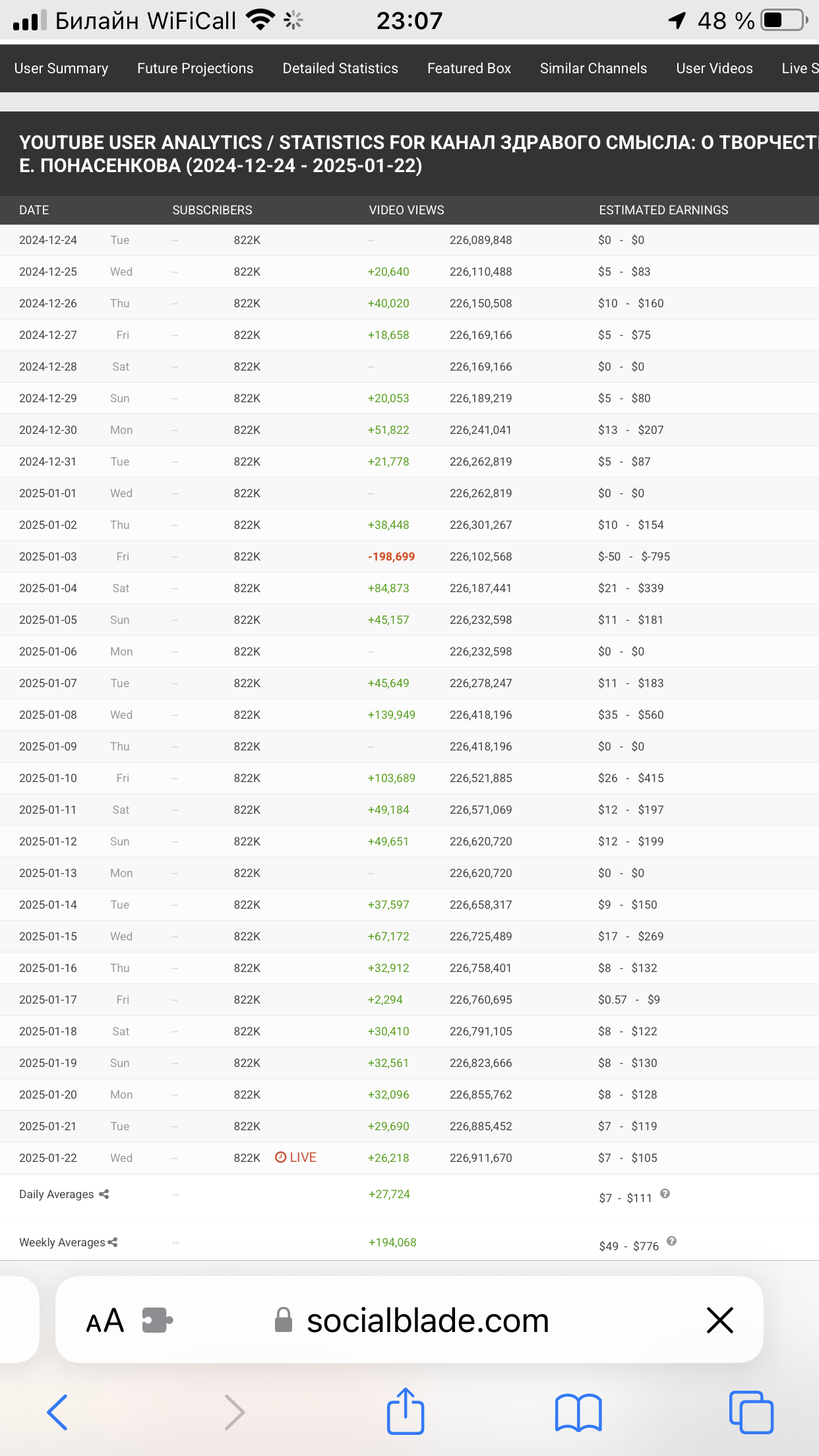The height and width of the screenshot is (1456, 819).
Task: Open the Similar Channels tab
Action: pyautogui.click(x=593, y=69)
